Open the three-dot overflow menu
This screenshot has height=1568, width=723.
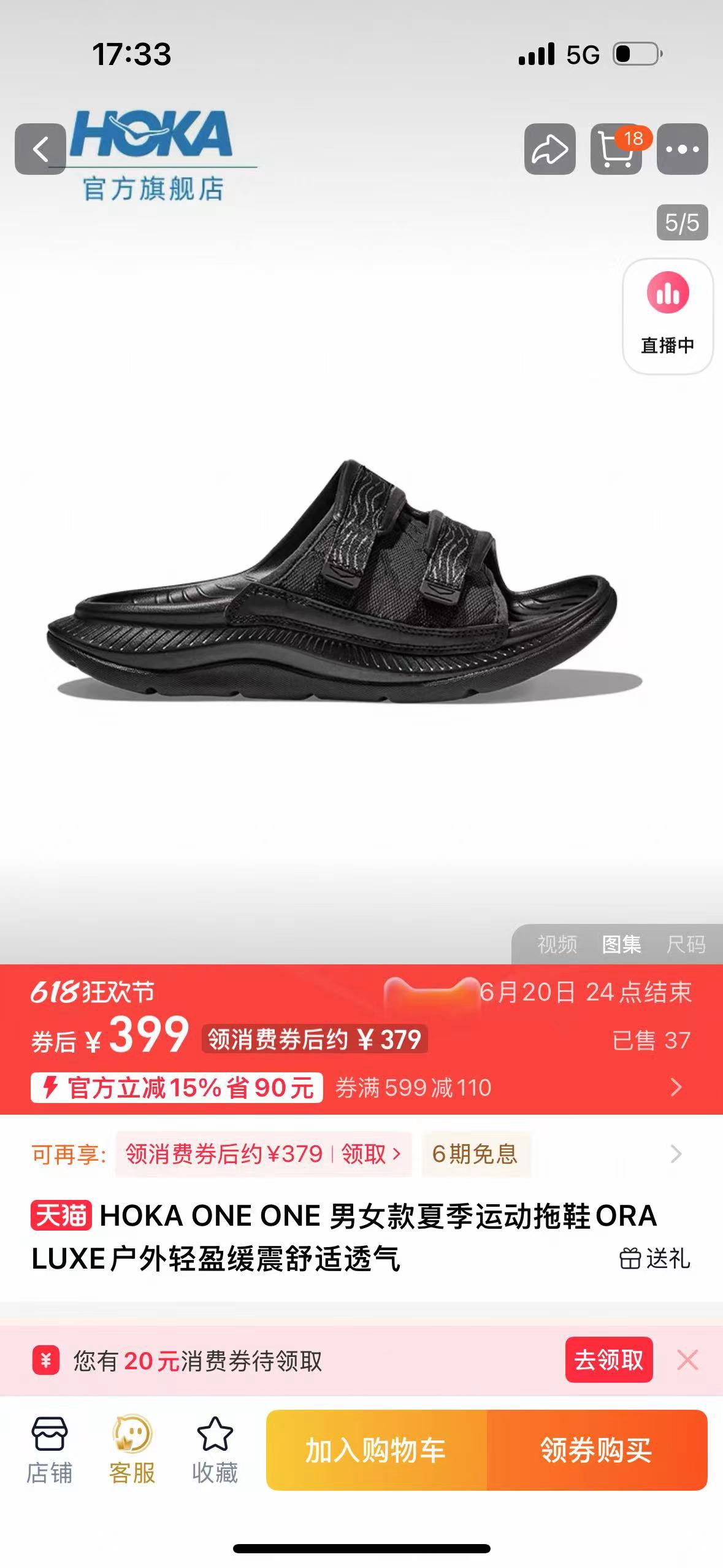(682, 149)
